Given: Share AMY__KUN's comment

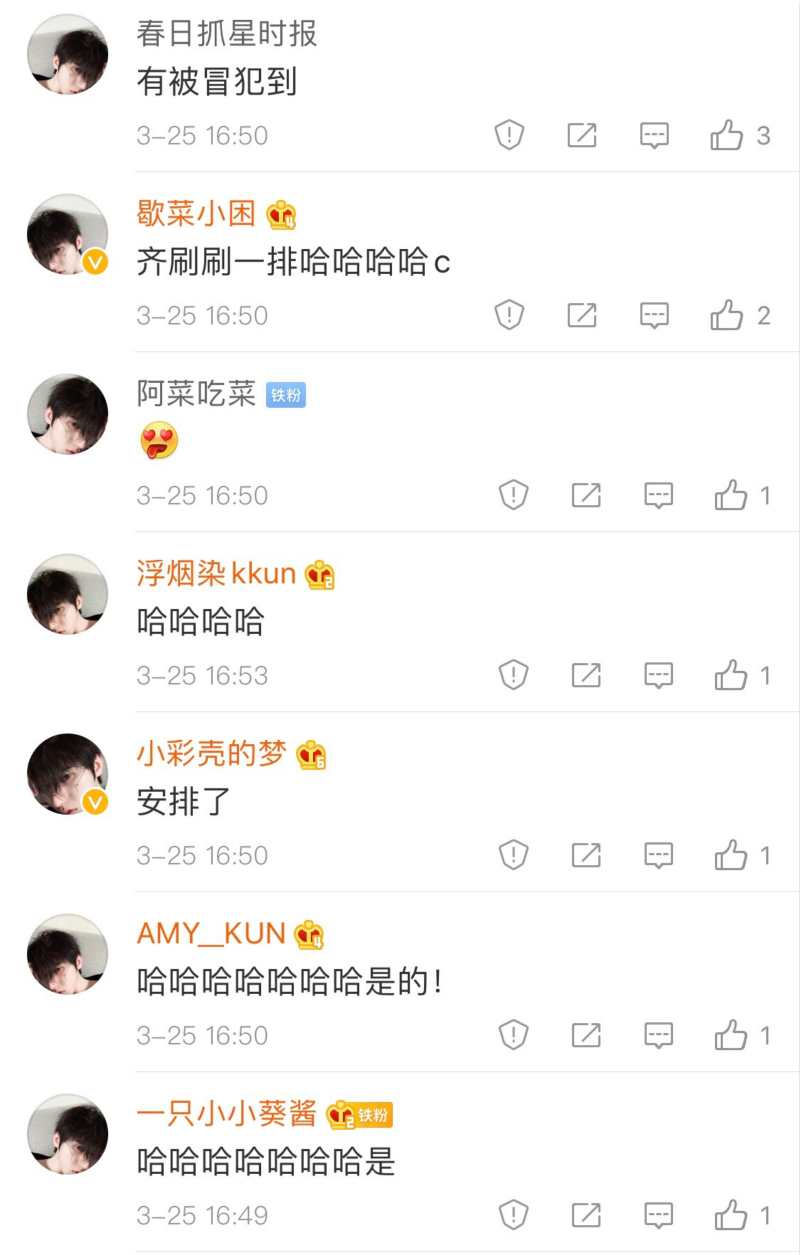Looking at the screenshot, I should pos(586,1035).
